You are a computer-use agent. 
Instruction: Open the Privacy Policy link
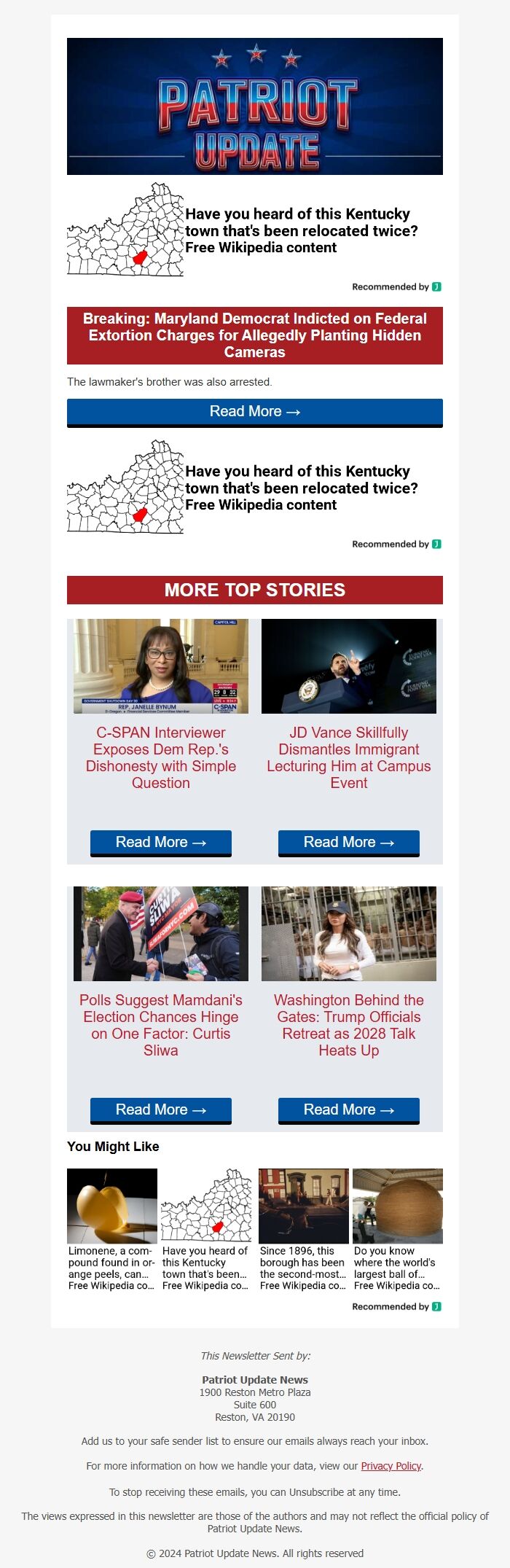tap(391, 1466)
